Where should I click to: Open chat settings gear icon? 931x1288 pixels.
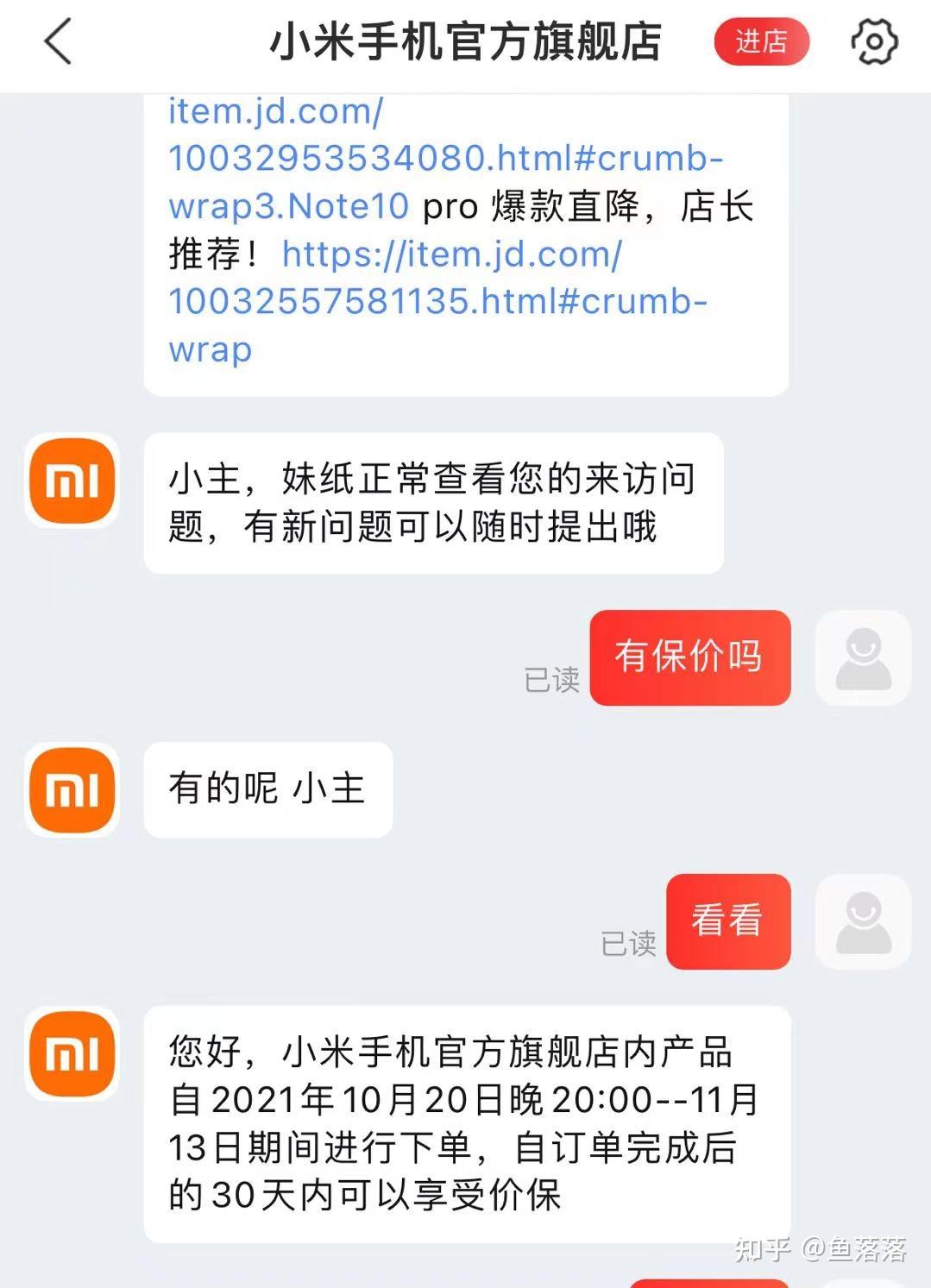coord(874,41)
